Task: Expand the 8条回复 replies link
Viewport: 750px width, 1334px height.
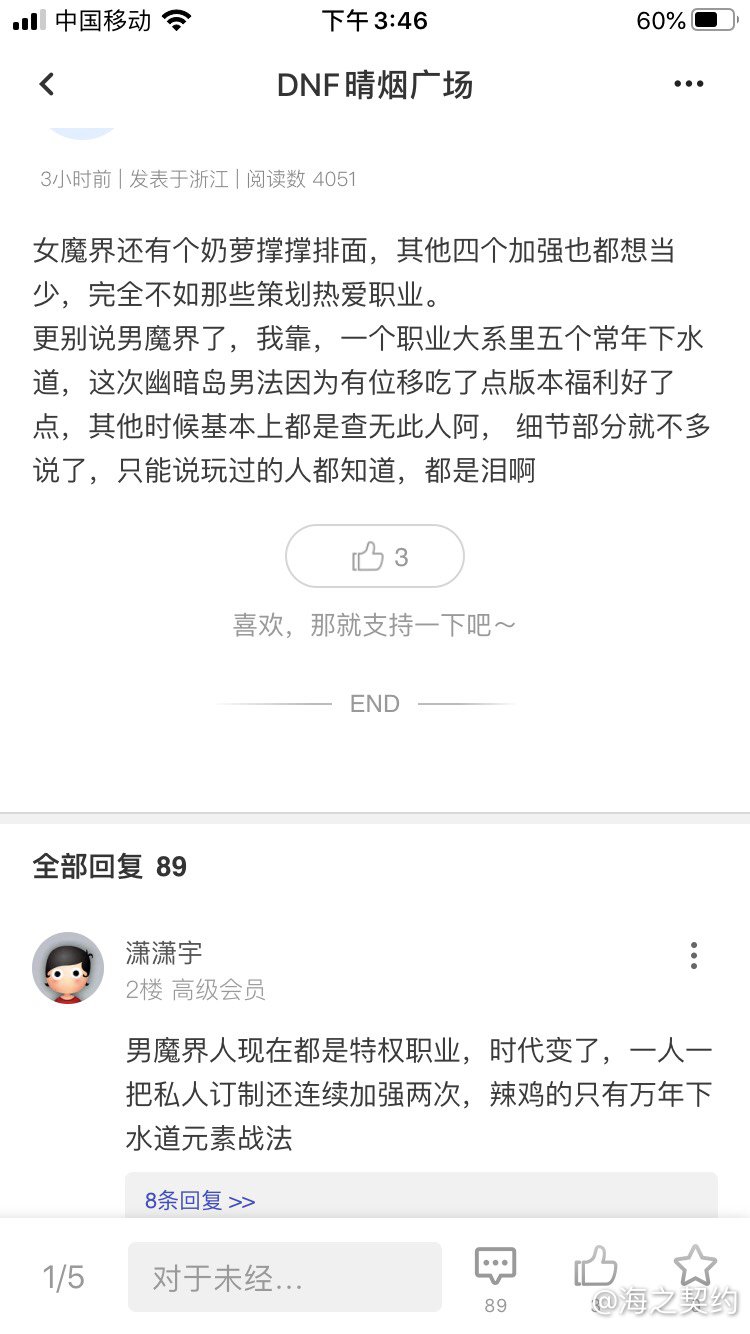Action: [x=200, y=1200]
